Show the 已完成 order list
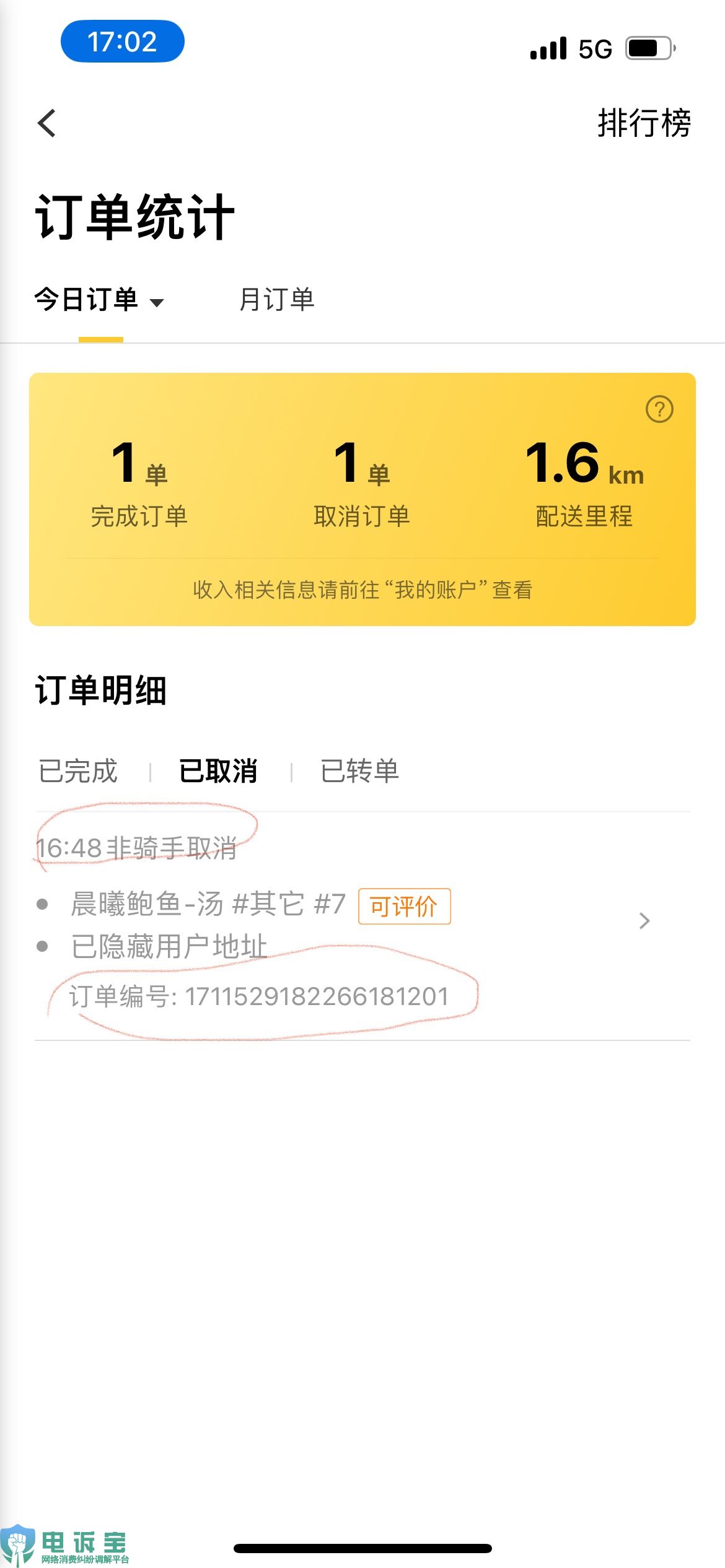 coord(78,771)
